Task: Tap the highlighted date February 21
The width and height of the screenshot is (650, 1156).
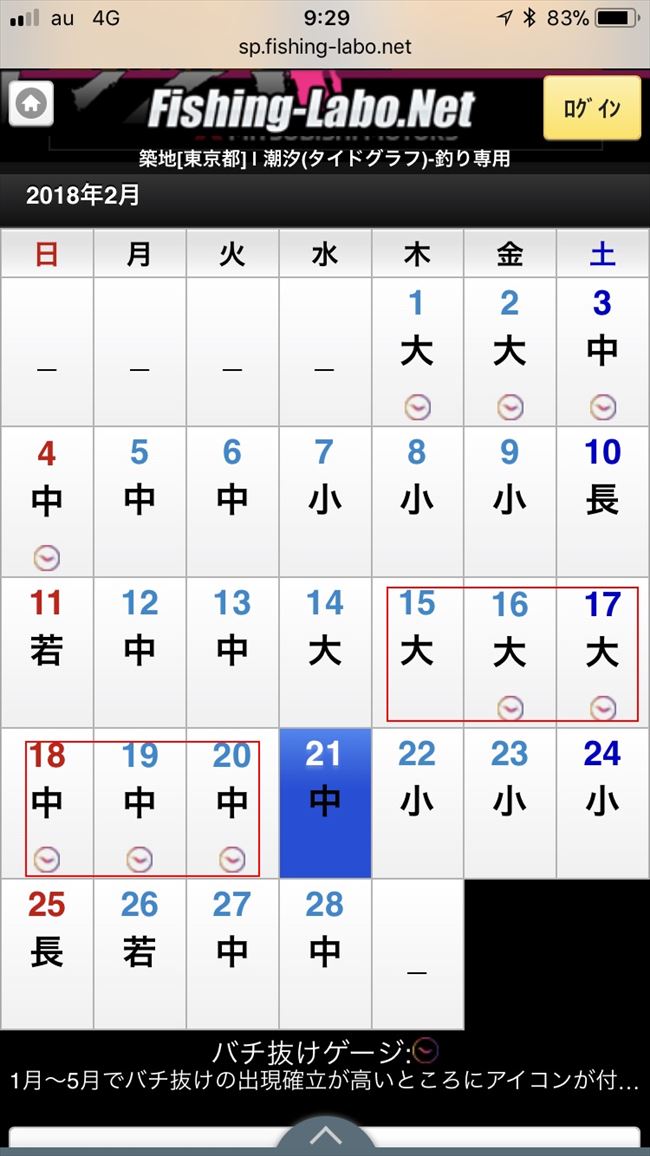Action: (325, 802)
